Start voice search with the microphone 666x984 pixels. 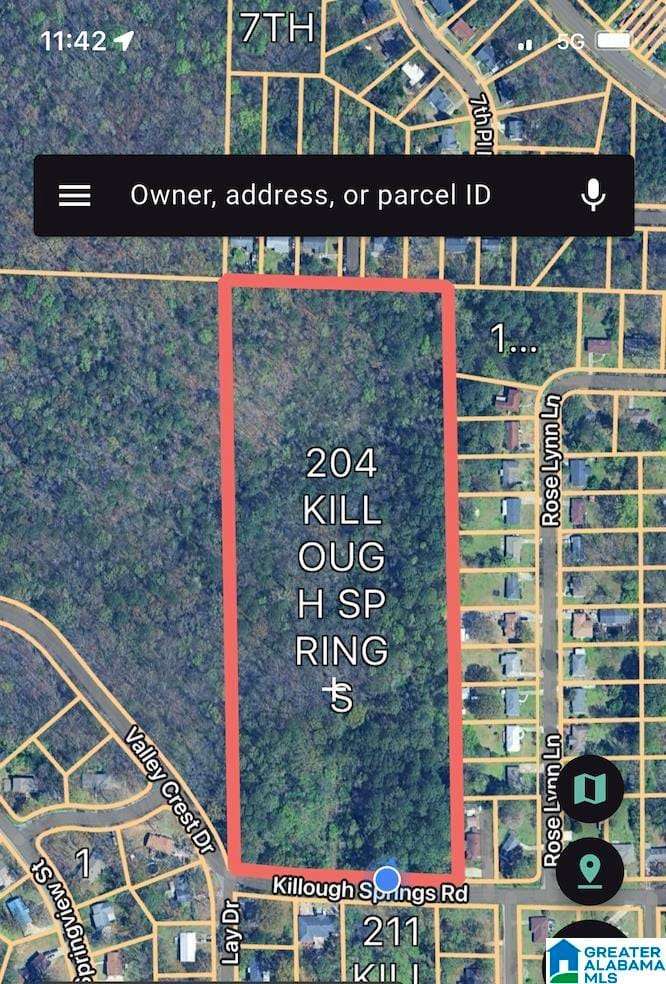coord(594,195)
